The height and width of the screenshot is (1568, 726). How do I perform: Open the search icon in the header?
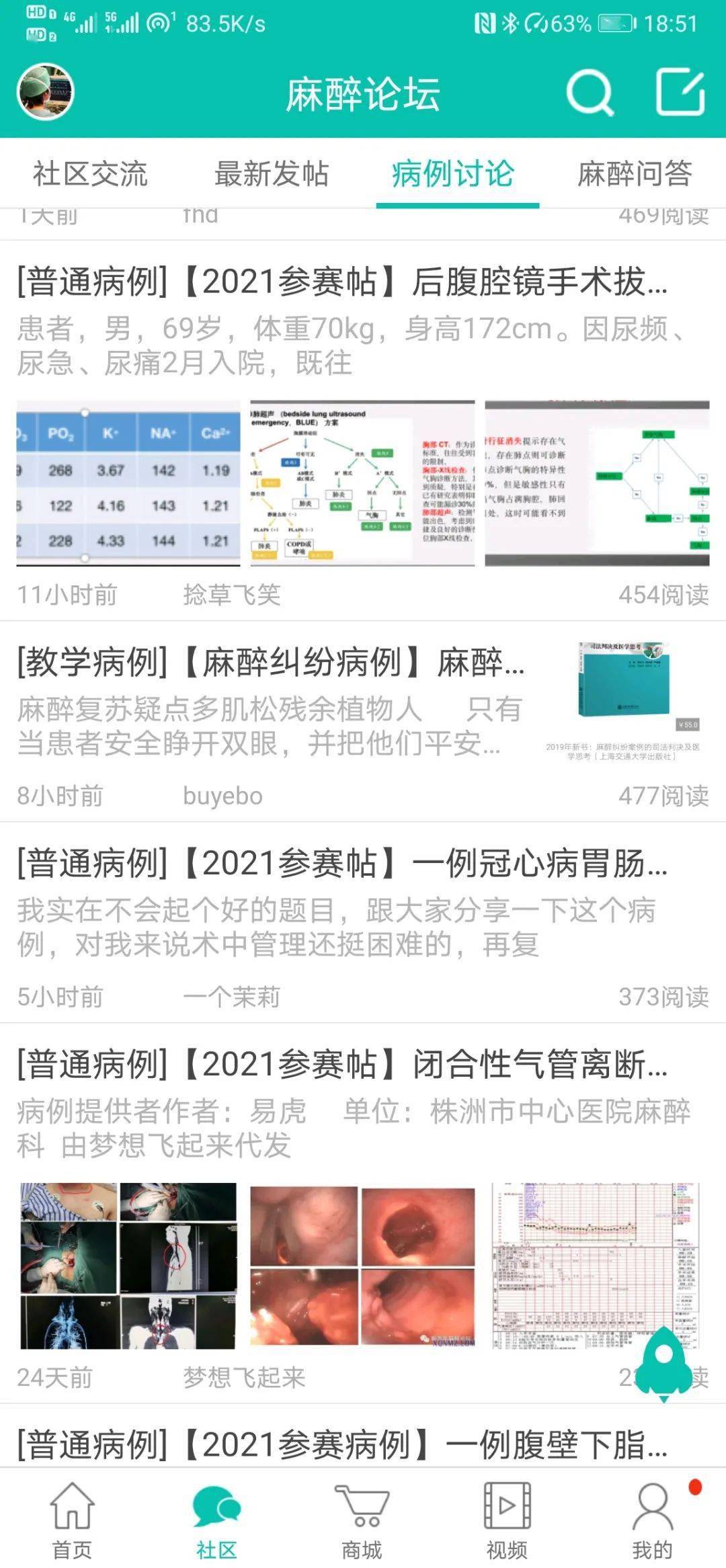coord(590,93)
